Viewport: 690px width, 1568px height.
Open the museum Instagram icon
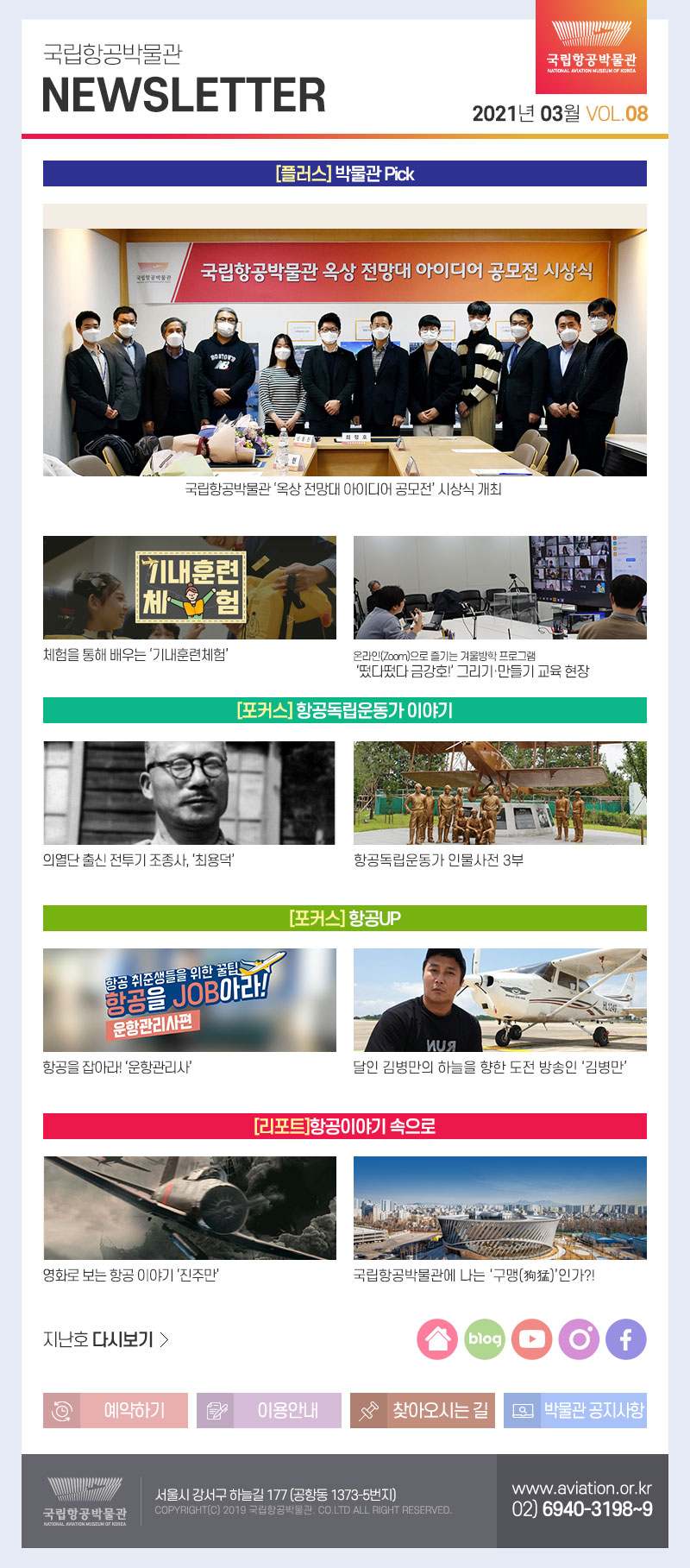pyautogui.click(x=580, y=1339)
